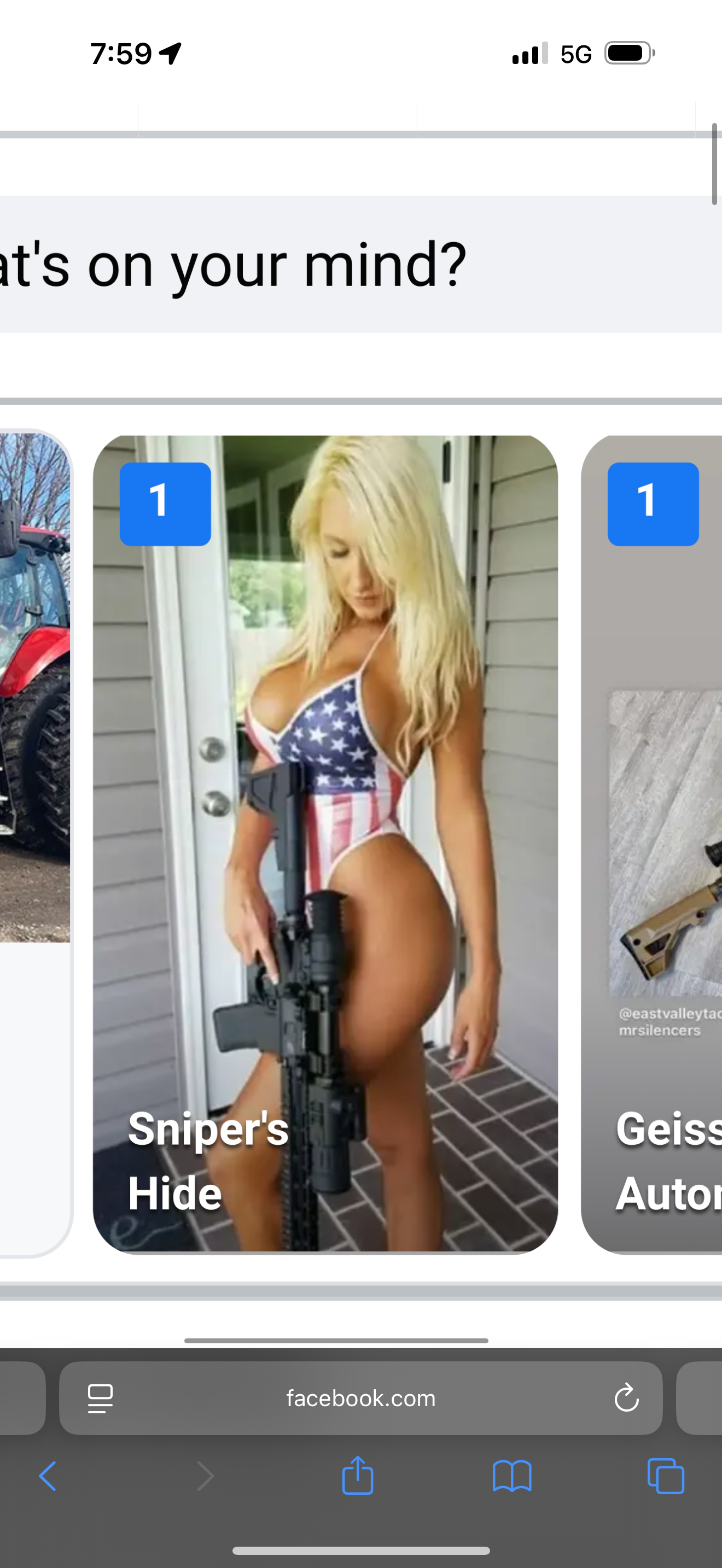This screenshot has width=722, height=1568.
Task: Tap the facebook.com address bar
Action: (360, 1398)
